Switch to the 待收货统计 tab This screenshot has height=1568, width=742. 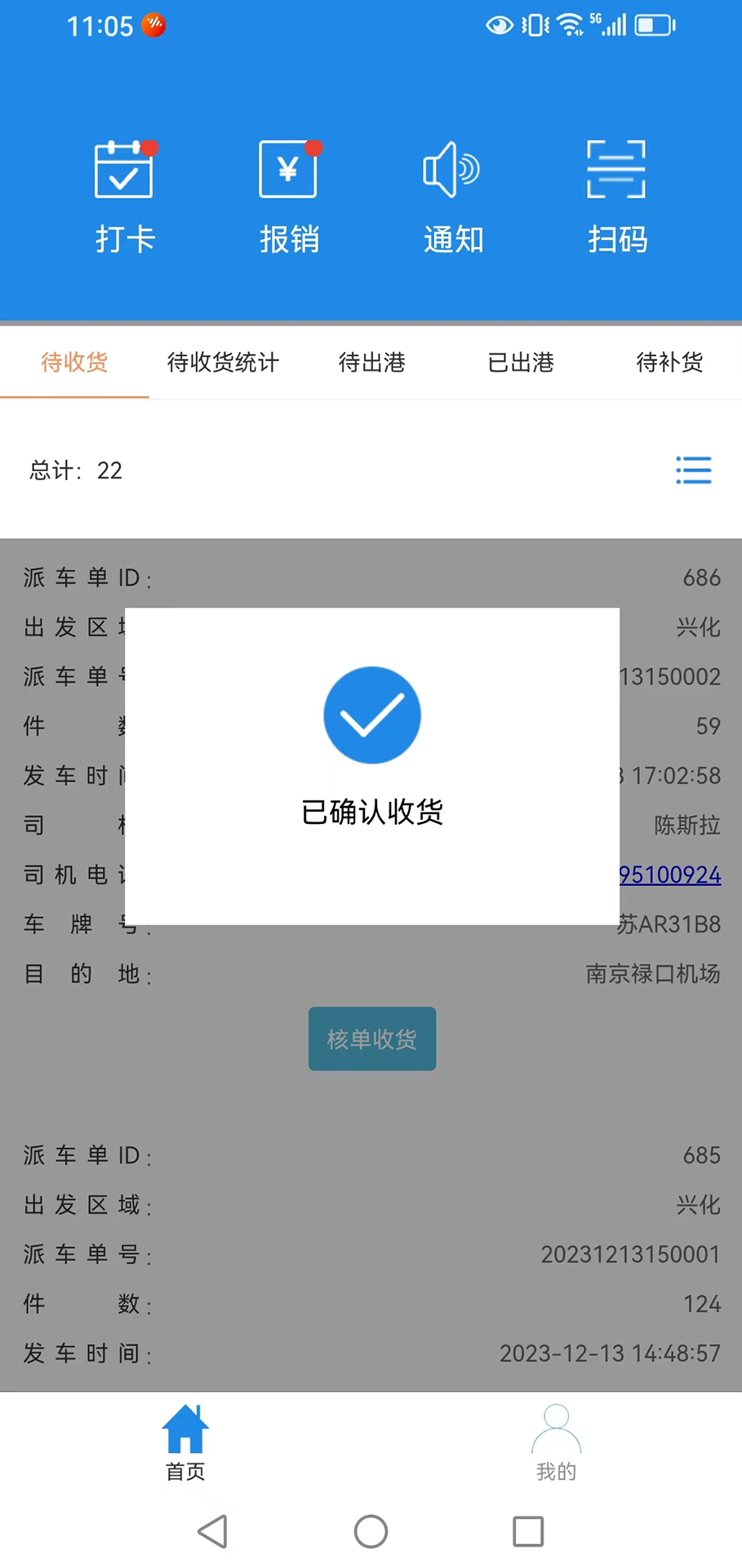[x=222, y=363]
